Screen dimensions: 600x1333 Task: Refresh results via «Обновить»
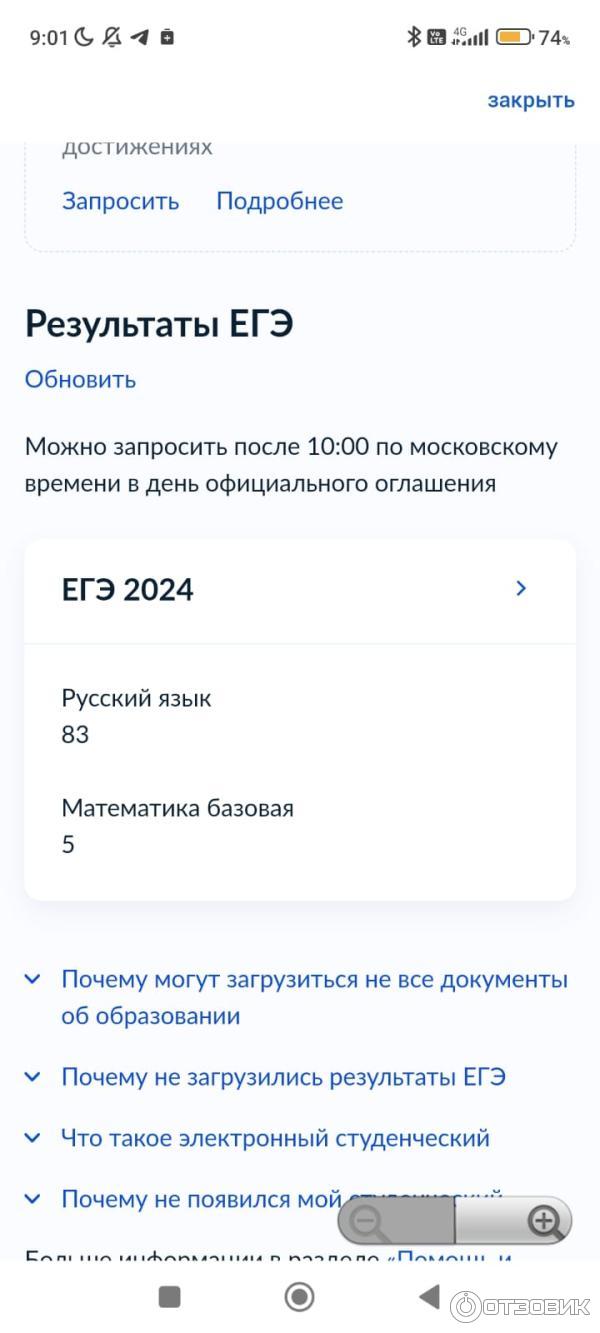[80, 379]
